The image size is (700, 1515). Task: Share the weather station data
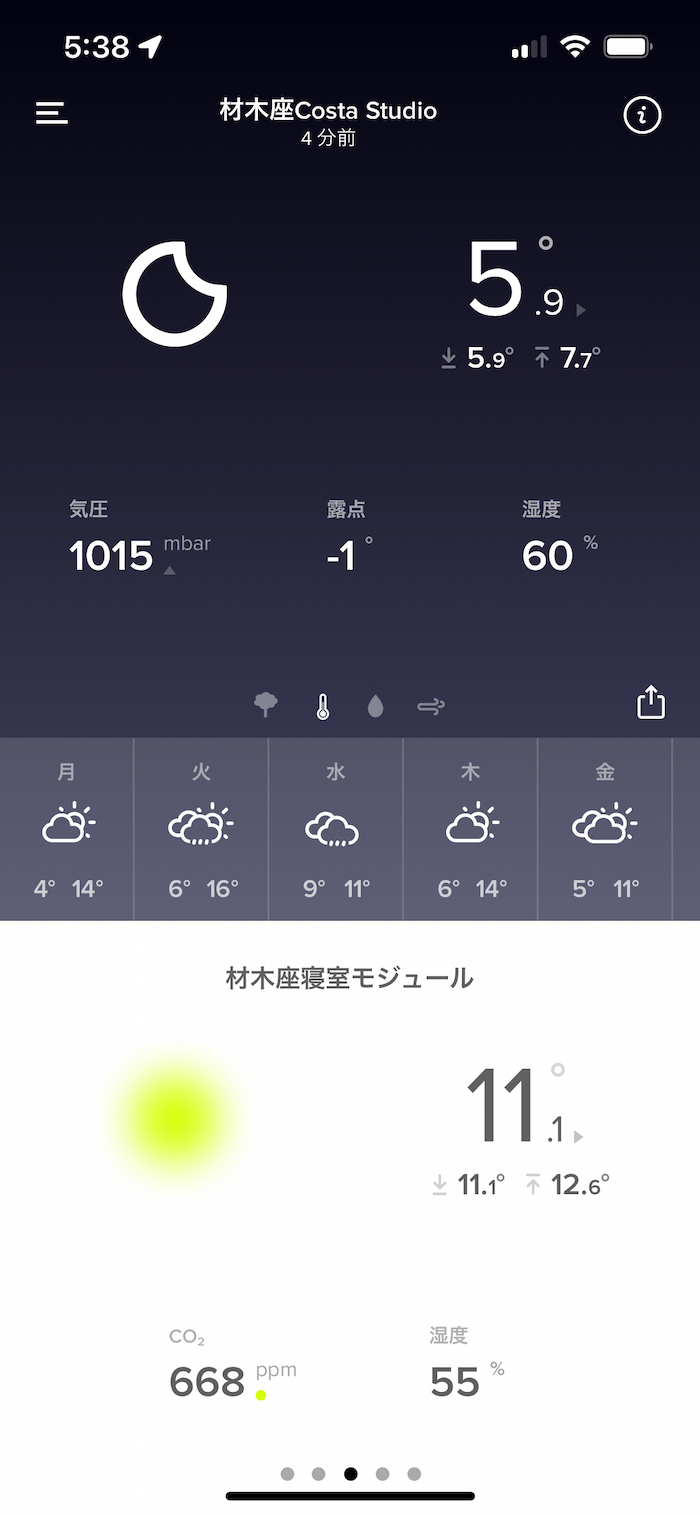click(x=651, y=702)
